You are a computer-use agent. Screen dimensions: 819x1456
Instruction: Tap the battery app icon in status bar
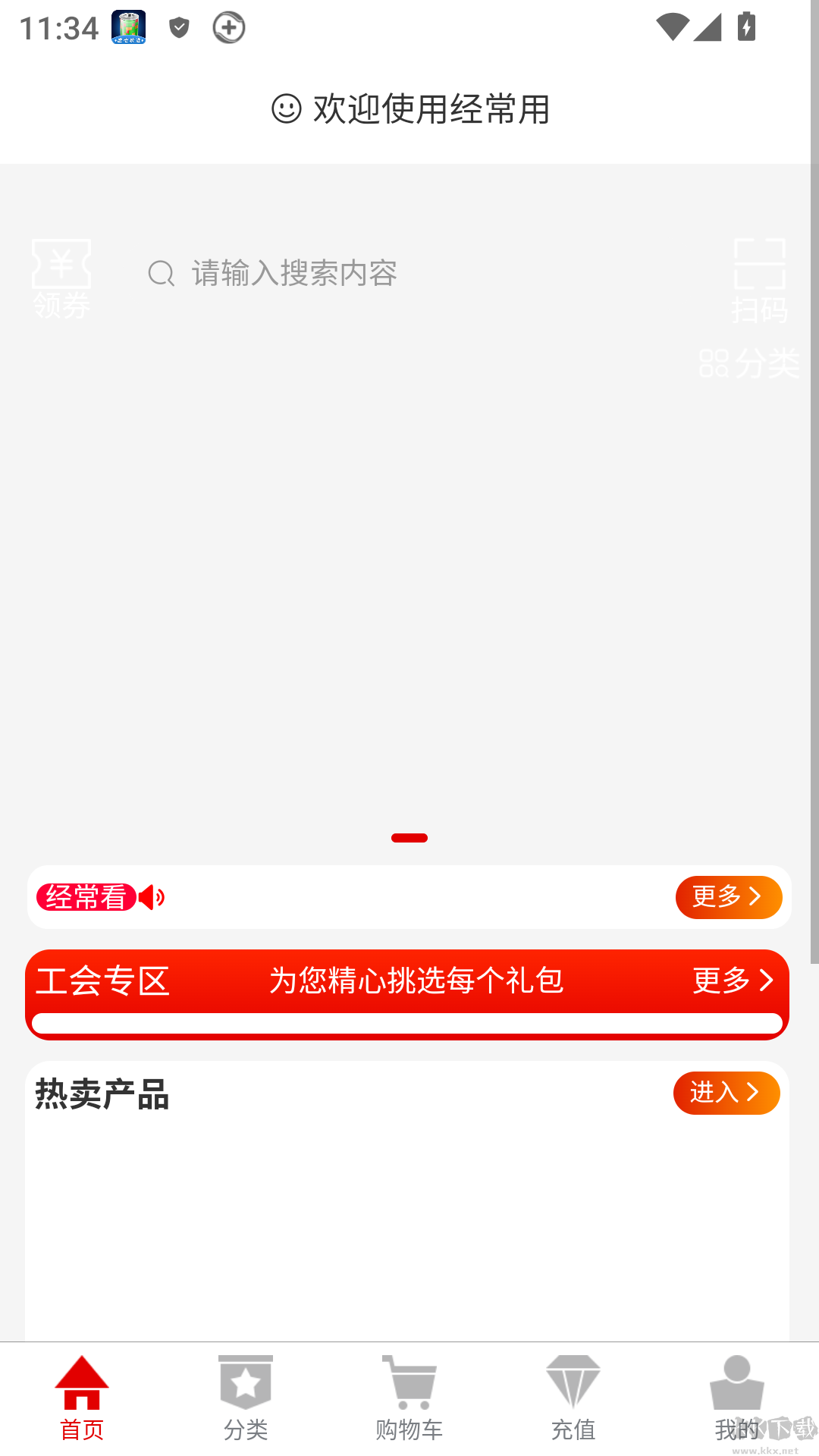pyautogui.click(x=127, y=27)
